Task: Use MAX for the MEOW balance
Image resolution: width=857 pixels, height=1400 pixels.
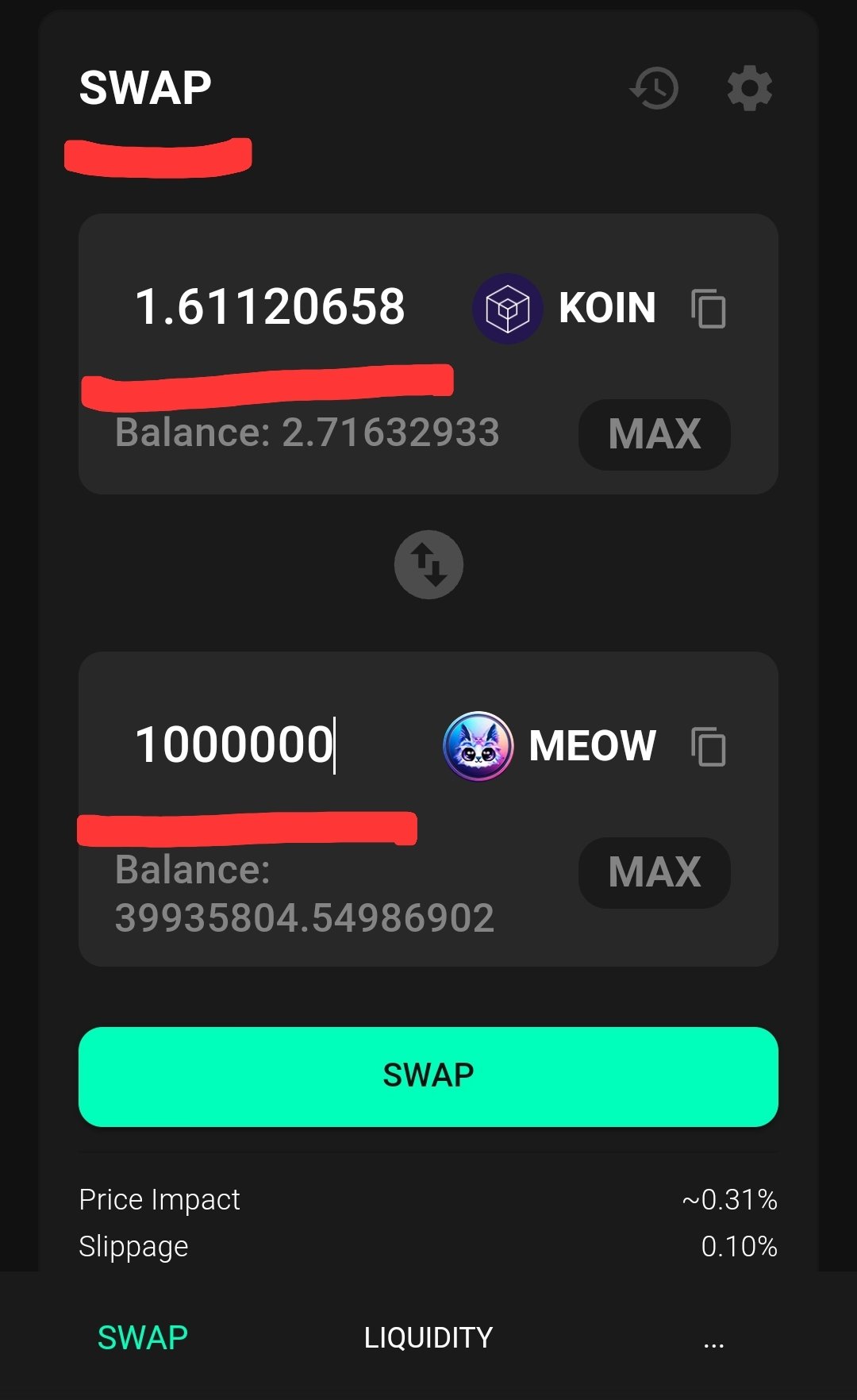Action: click(x=655, y=872)
